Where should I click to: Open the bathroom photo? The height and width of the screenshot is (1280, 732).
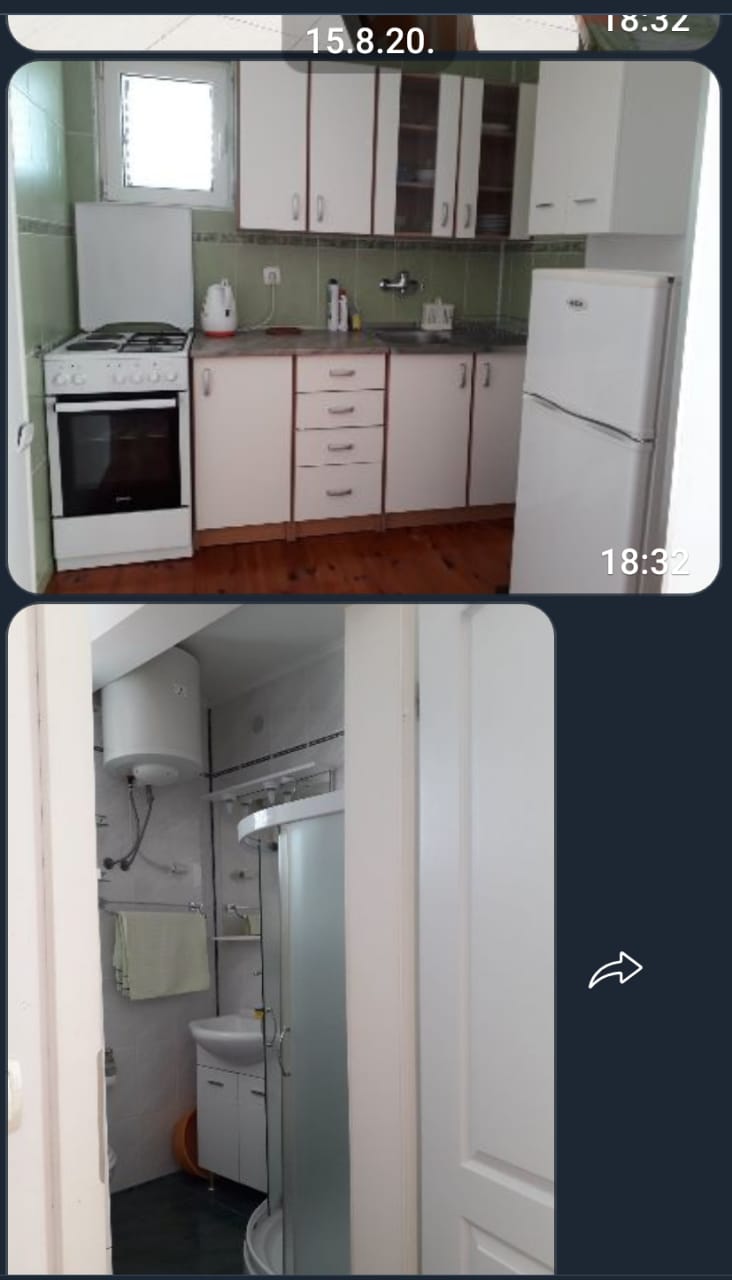tap(281, 939)
